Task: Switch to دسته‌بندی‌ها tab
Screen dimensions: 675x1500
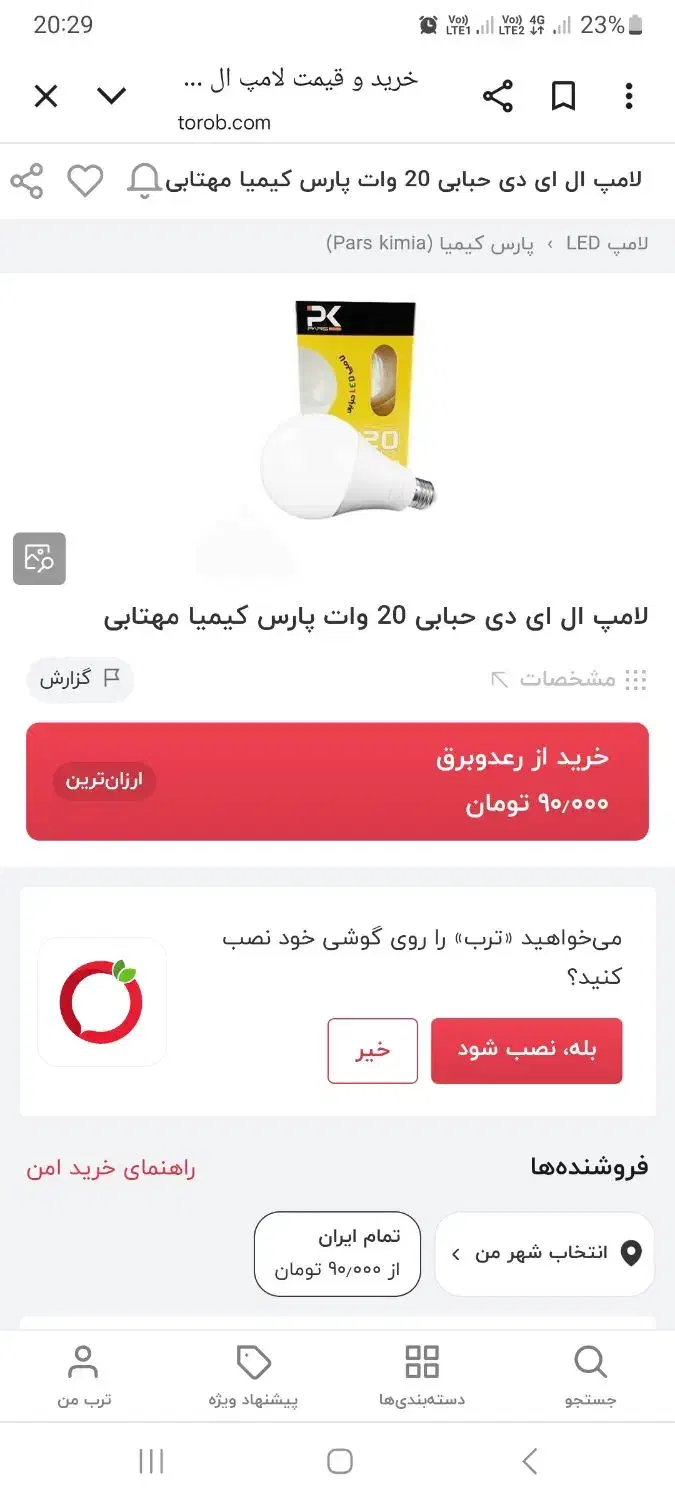Action: tap(421, 1376)
